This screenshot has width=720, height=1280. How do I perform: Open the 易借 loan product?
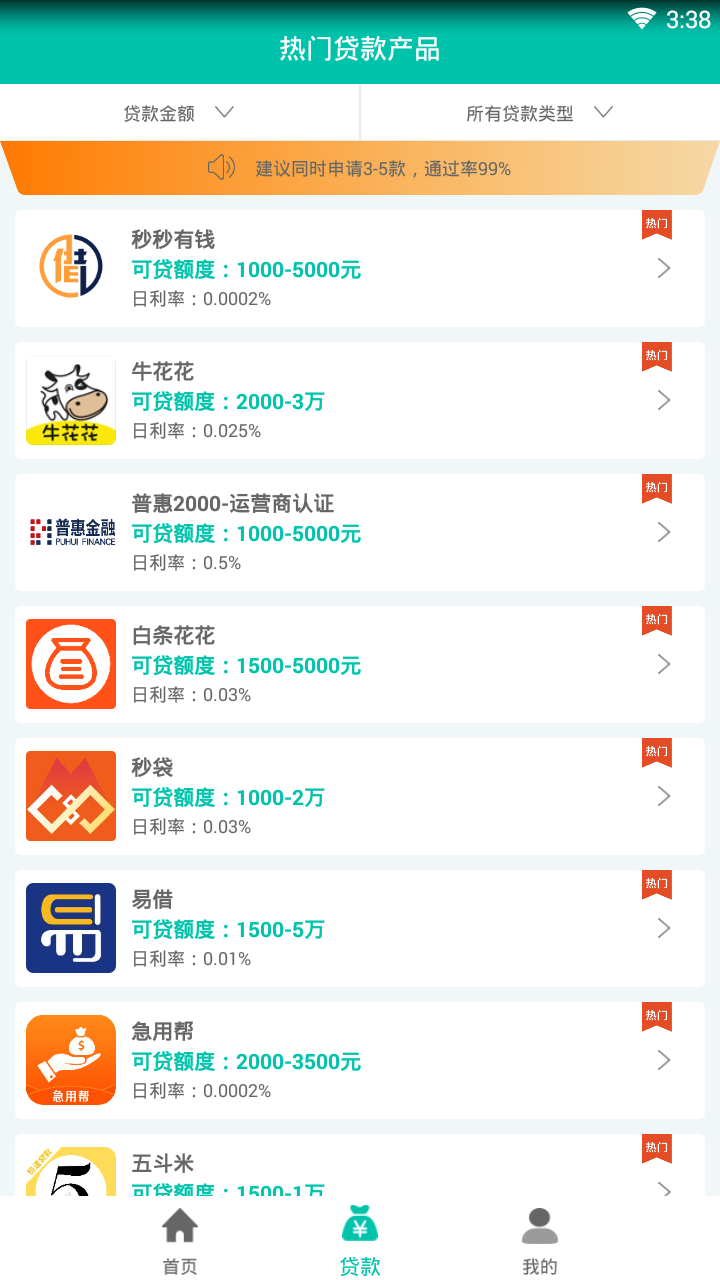coord(360,928)
